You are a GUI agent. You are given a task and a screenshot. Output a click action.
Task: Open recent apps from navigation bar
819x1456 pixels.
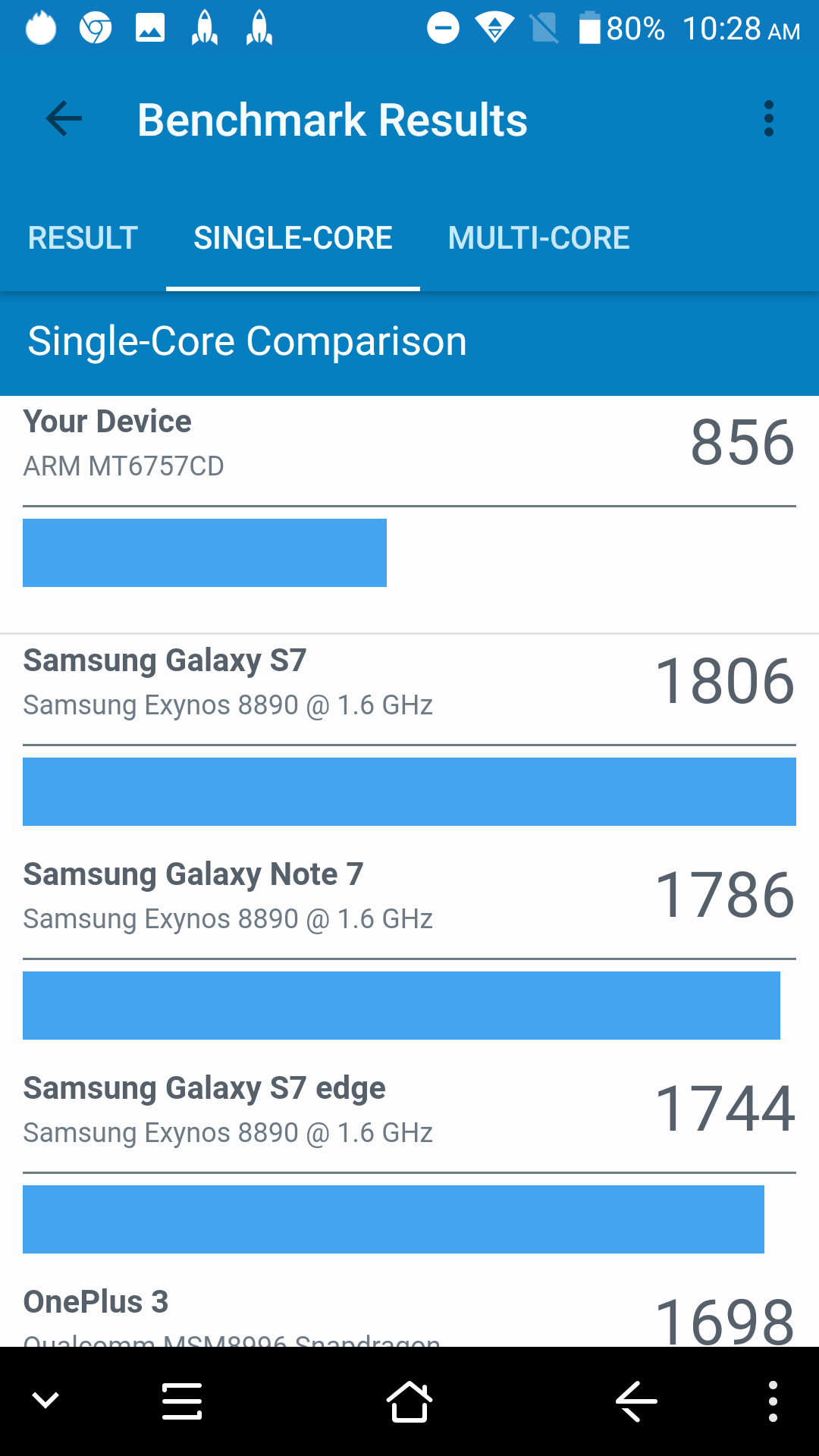point(182,1401)
